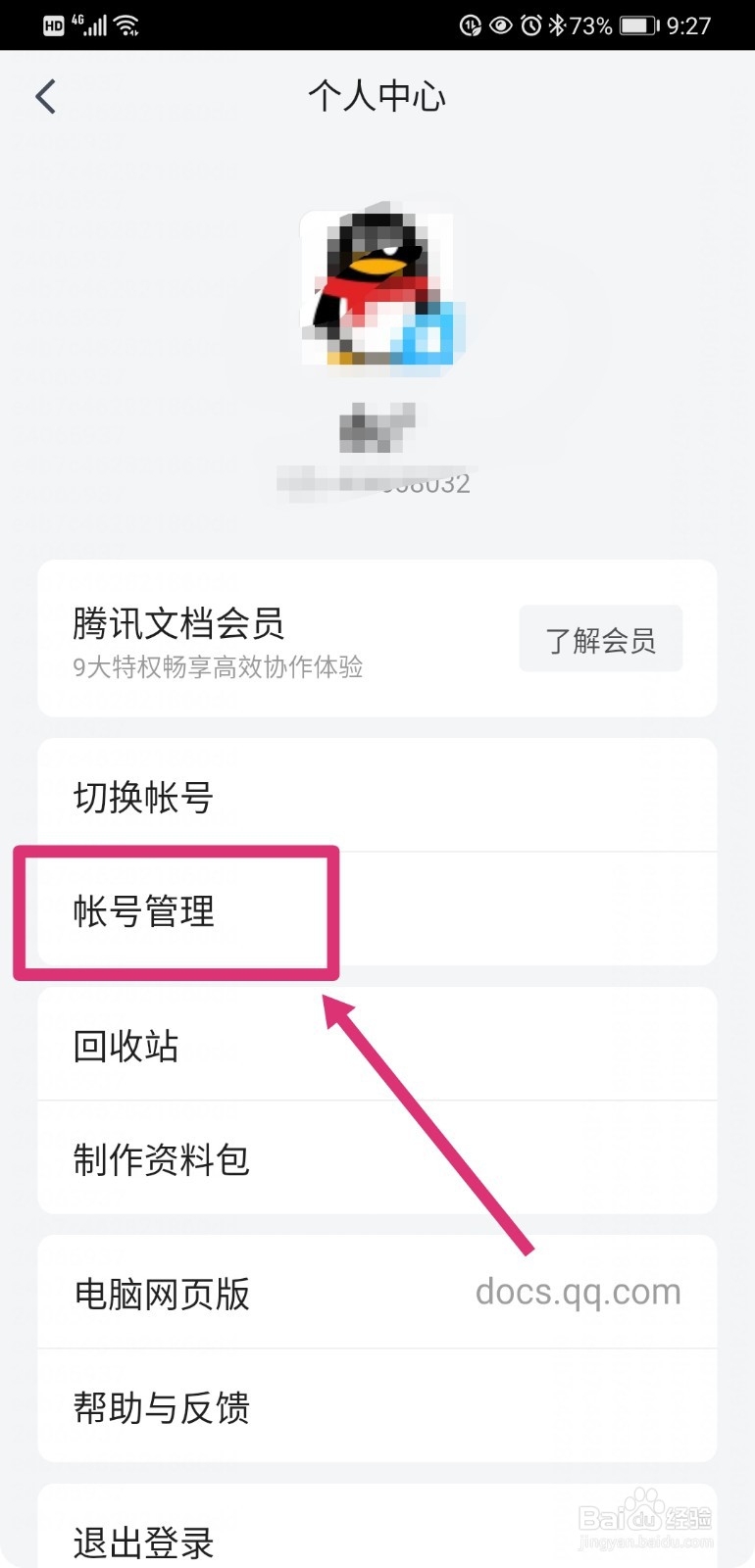Open 帐号管理 account management settings
This screenshot has height=1568, width=755.
tap(143, 909)
